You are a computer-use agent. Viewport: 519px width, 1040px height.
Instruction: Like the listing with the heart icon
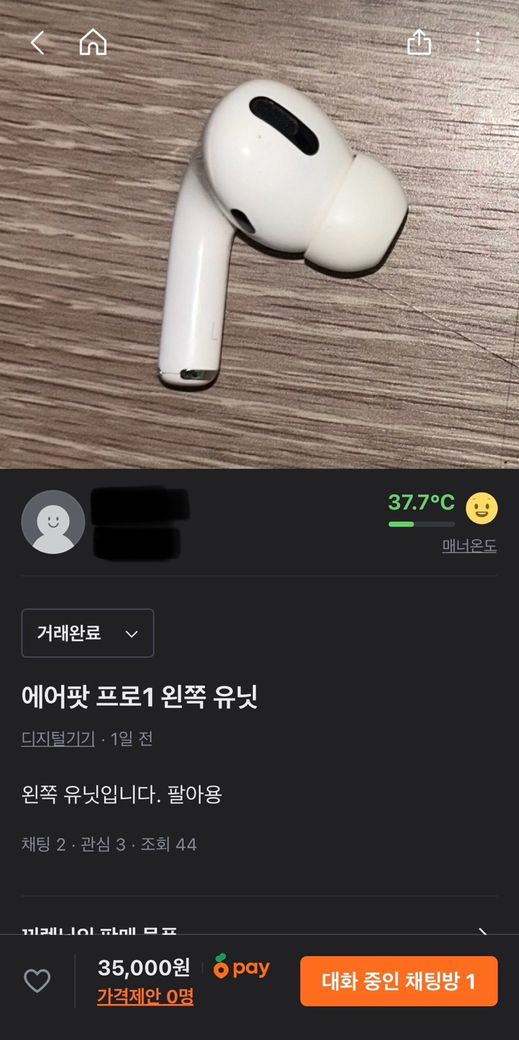coord(37,980)
